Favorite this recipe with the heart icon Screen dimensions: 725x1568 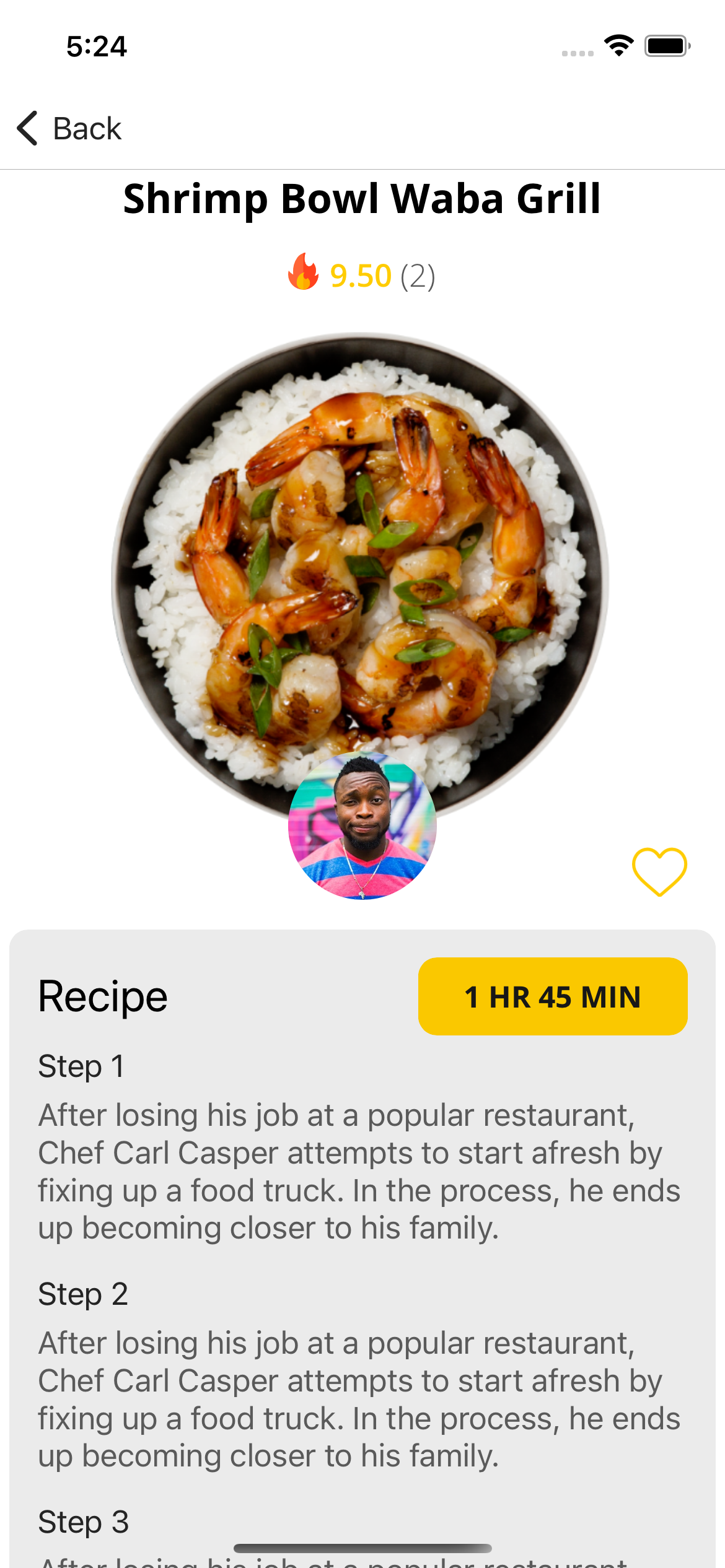tap(659, 871)
